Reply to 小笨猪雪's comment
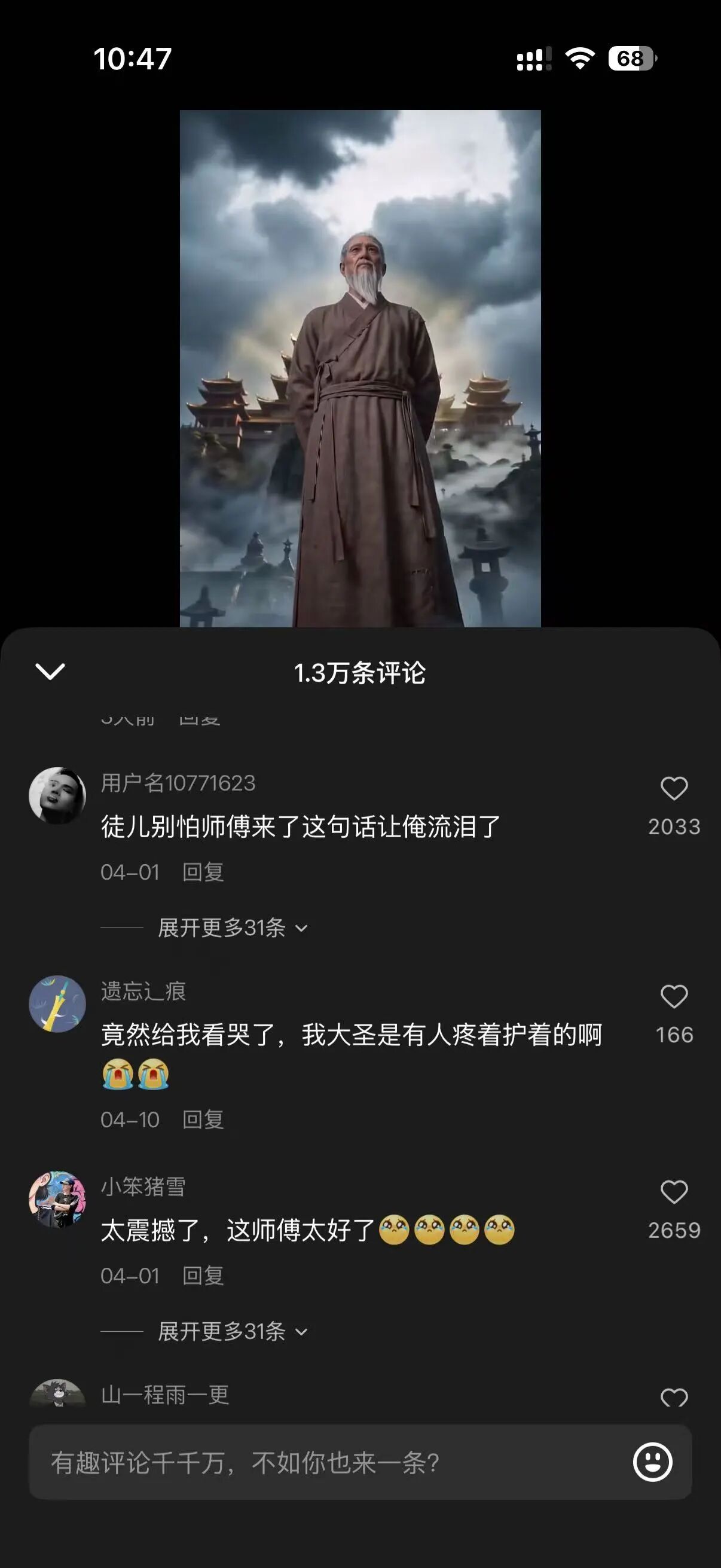Viewport: 721px width, 1568px height. 203,1276
